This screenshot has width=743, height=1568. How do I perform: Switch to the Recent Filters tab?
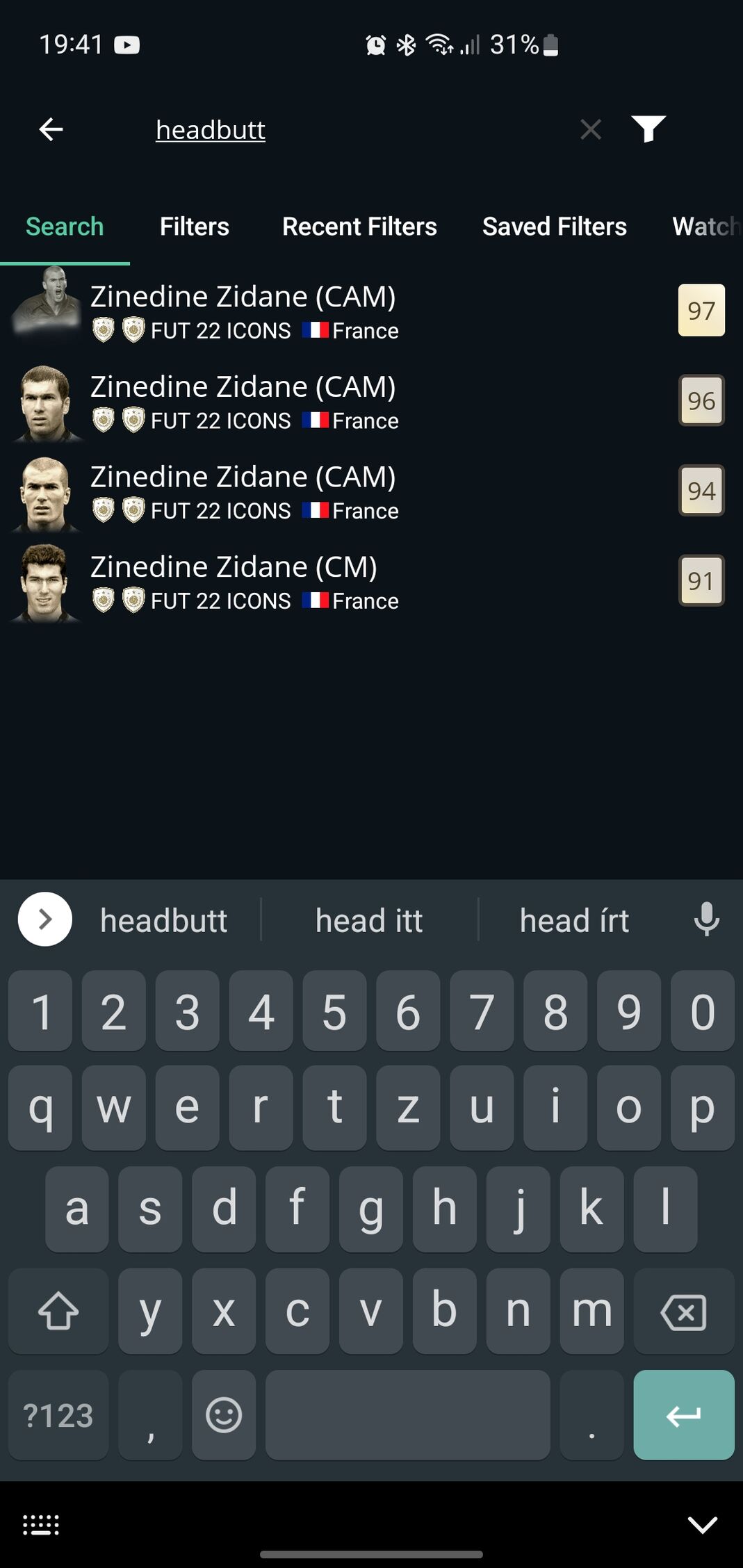click(x=359, y=227)
